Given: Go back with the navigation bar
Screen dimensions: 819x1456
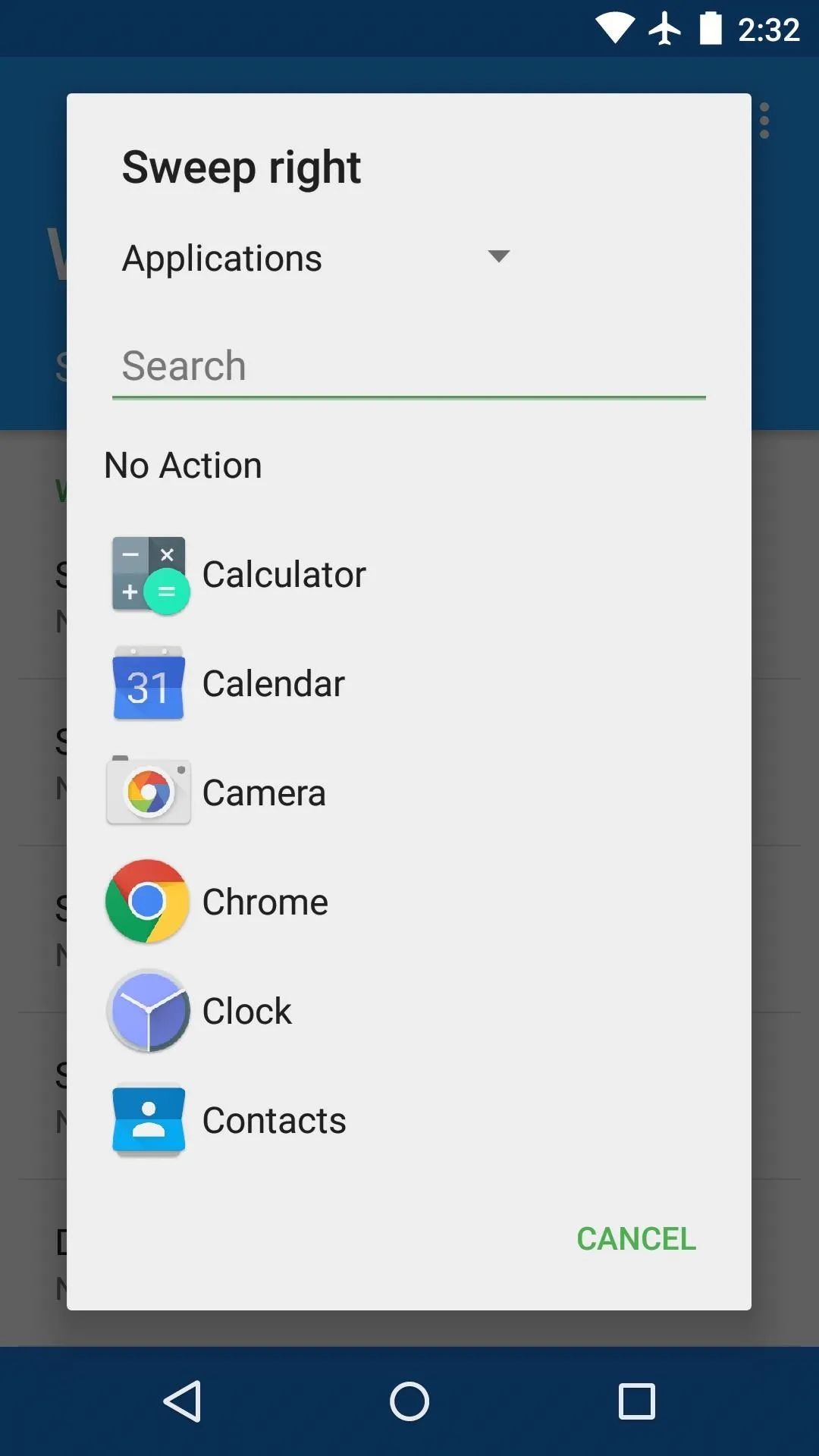Looking at the screenshot, I should tap(182, 1401).
